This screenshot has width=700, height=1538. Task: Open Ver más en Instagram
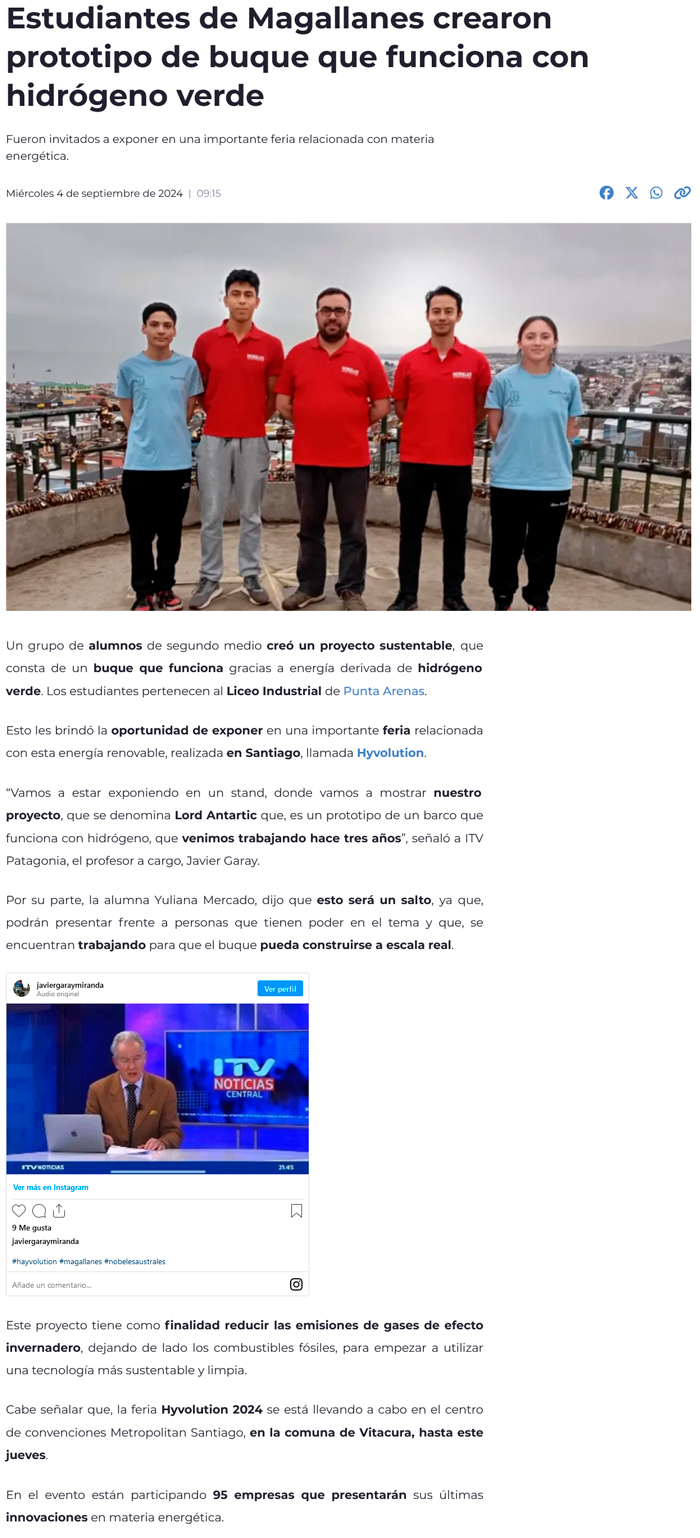[51, 1187]
